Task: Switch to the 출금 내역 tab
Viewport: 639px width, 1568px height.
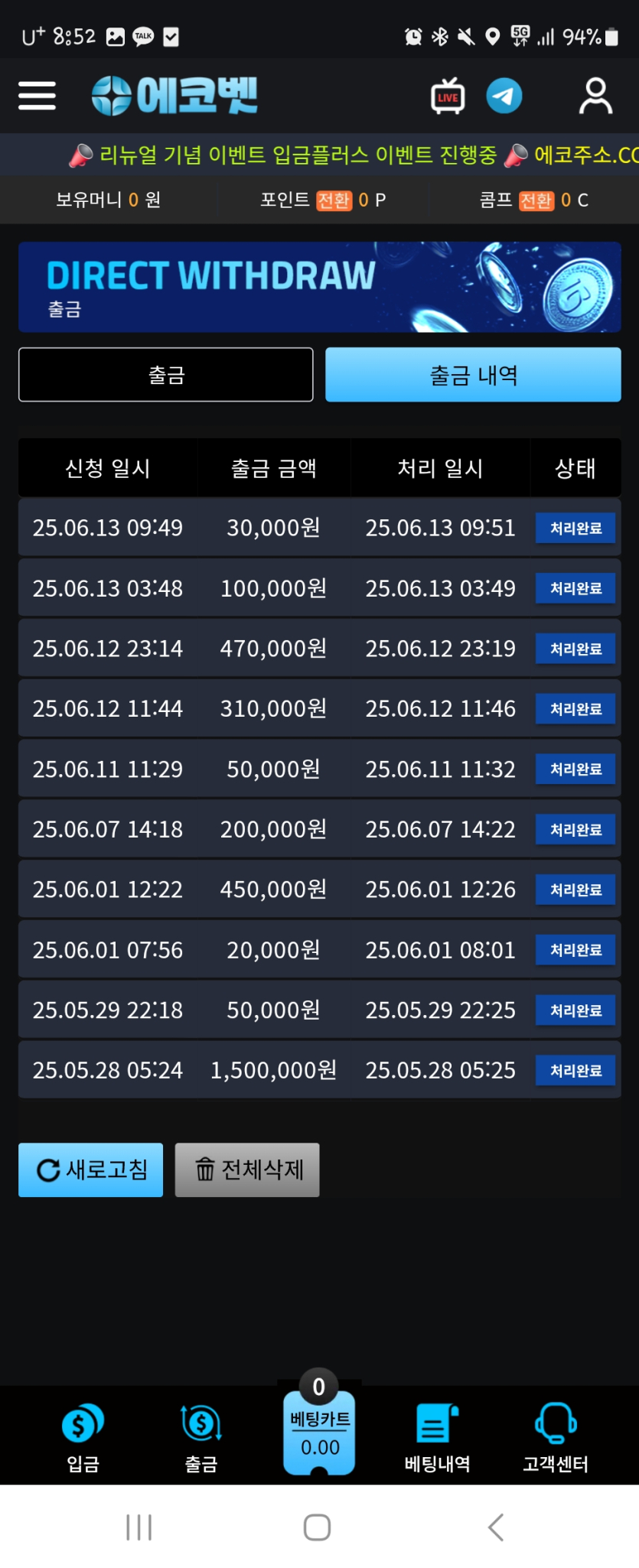Action: click(x=473, y=375)
